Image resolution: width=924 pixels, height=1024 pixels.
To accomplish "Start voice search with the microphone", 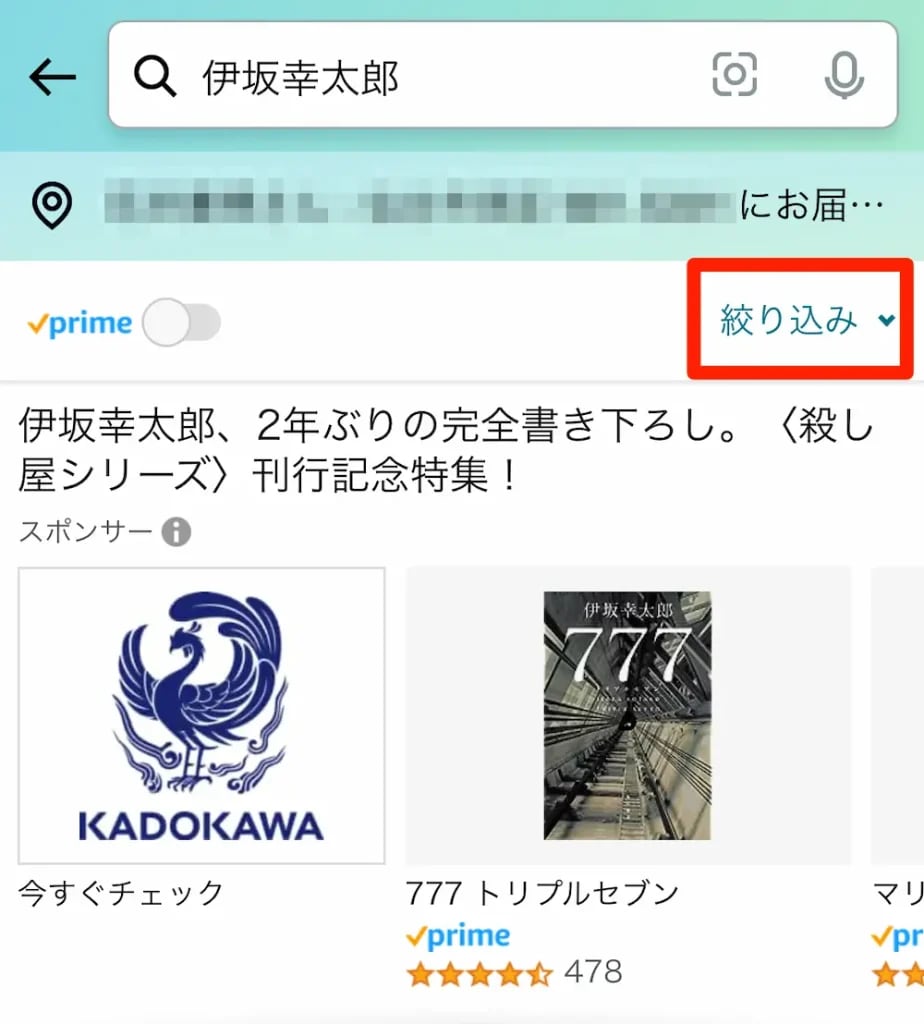I will [x=843, y=75].
